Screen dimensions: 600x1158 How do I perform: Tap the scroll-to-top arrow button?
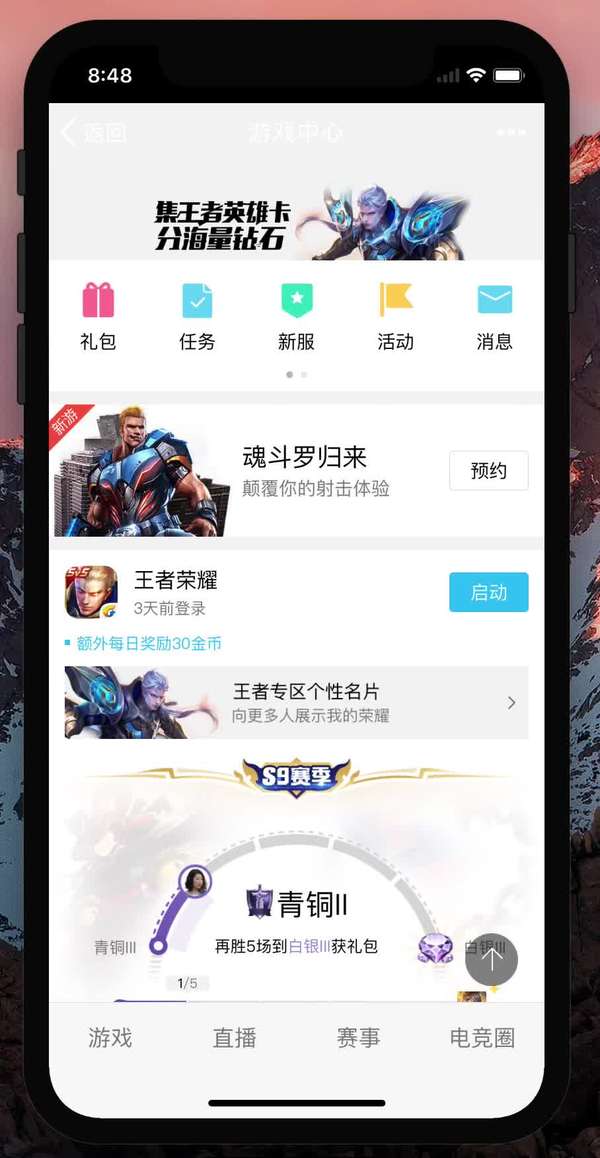491,960
